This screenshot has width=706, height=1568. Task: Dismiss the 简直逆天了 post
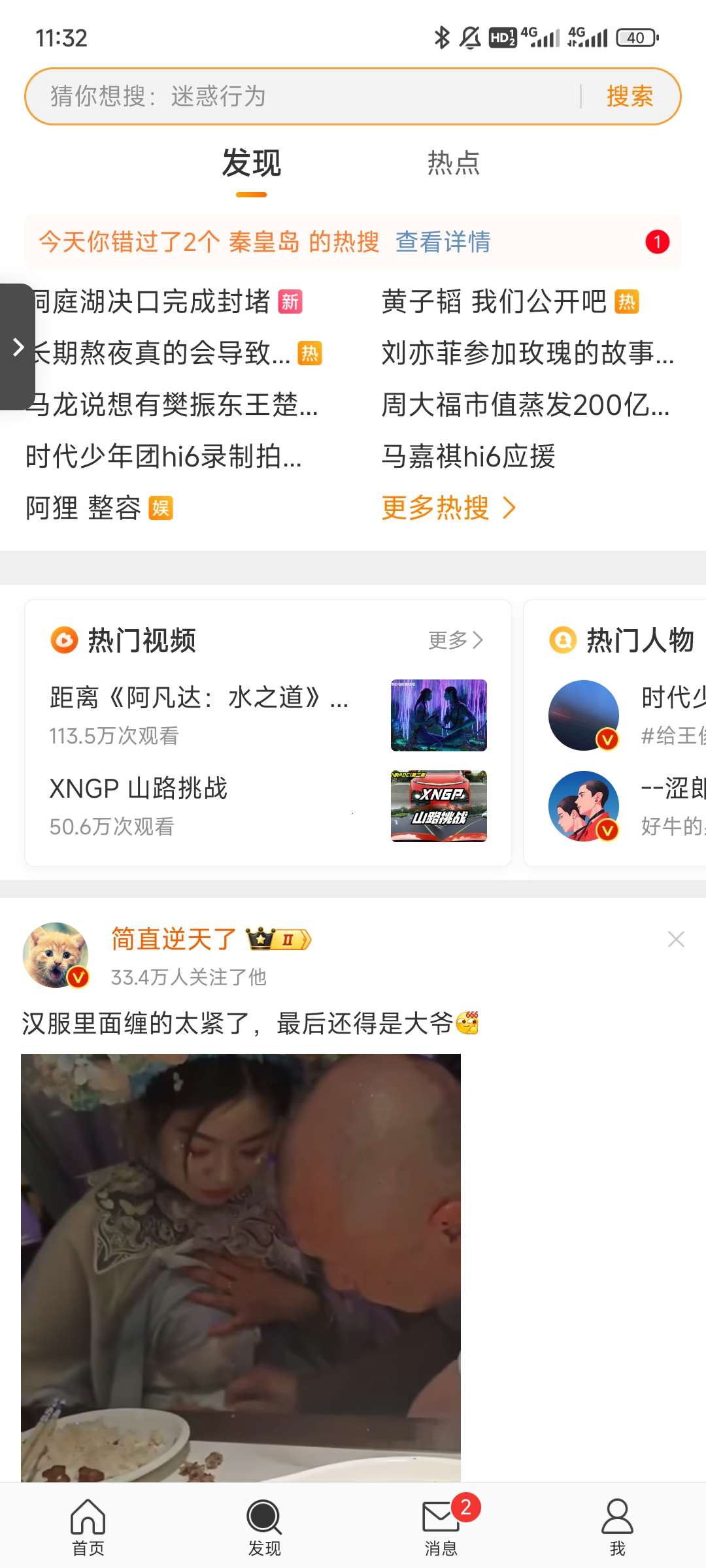[x=676, y=939]
